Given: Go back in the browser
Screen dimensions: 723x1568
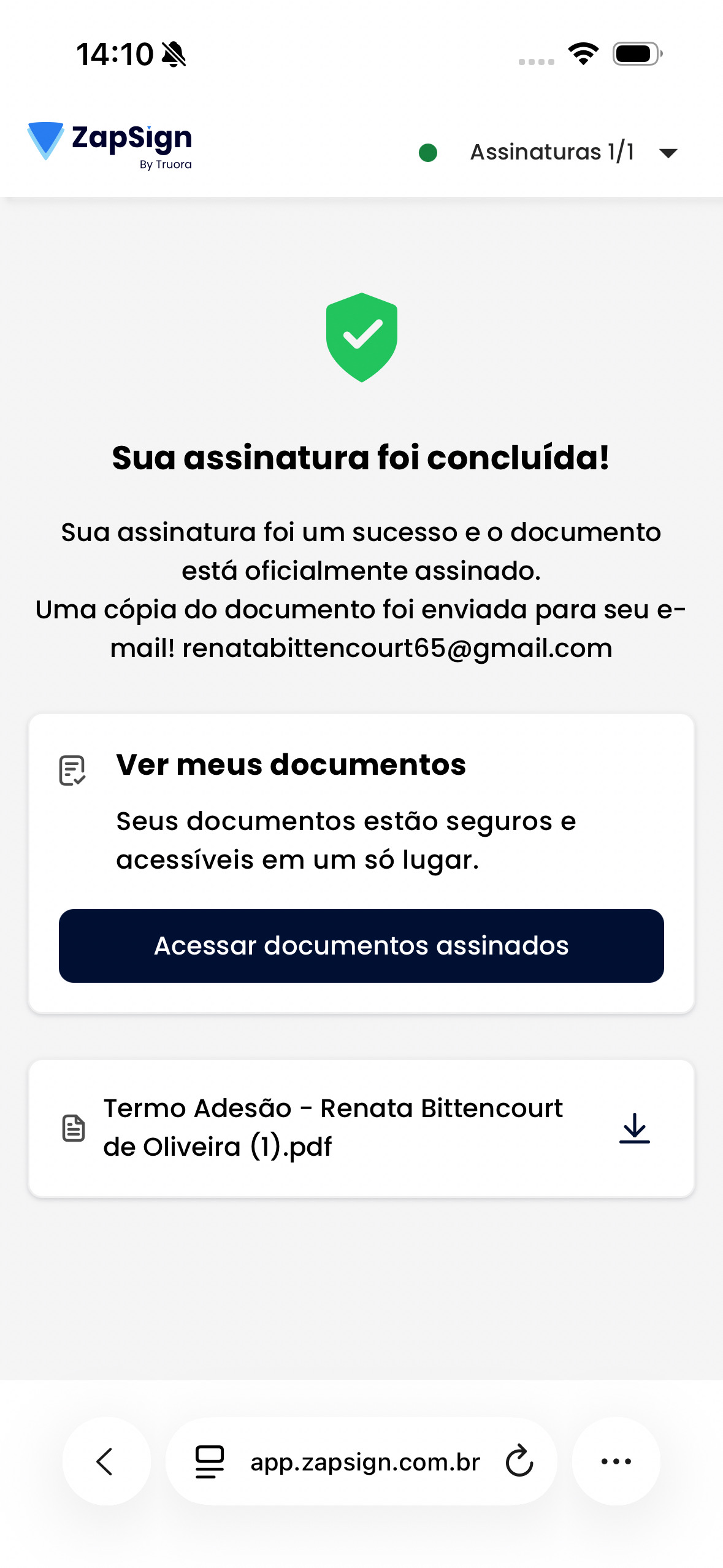Looking at the screenshot, I should pos(105,1461).
